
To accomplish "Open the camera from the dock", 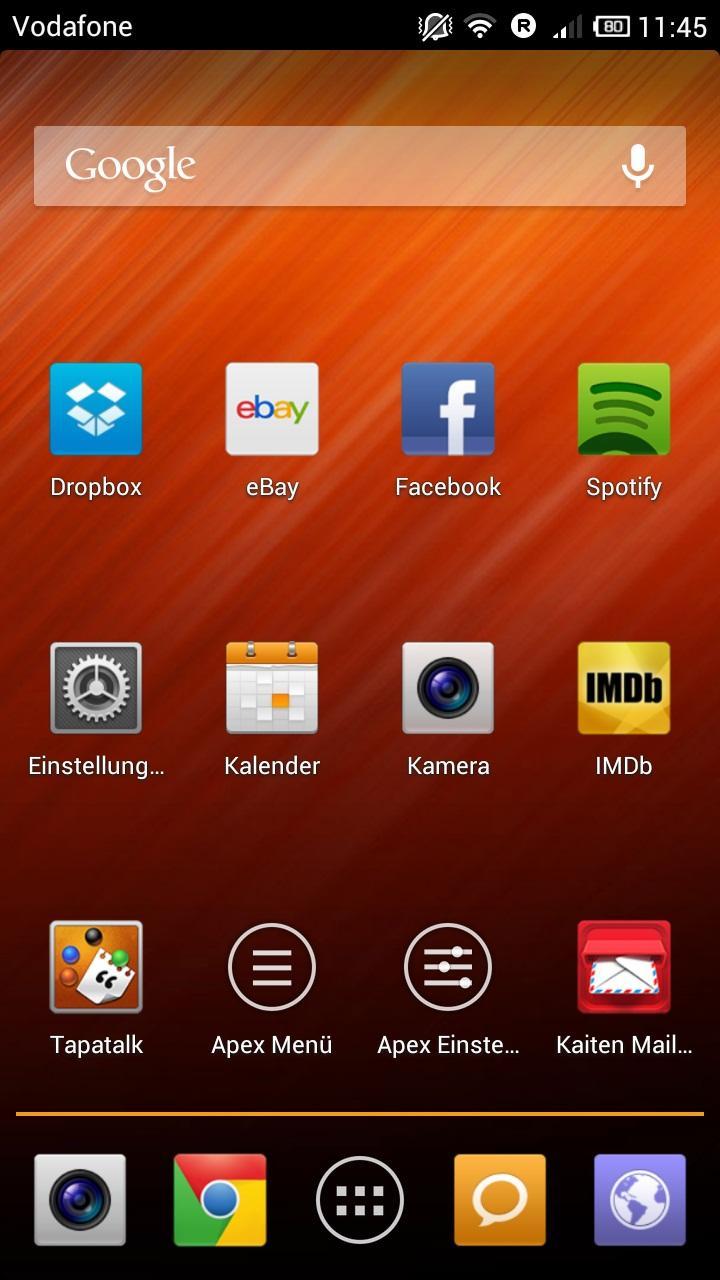I will pyautogui.click(x=80, y=1199).
